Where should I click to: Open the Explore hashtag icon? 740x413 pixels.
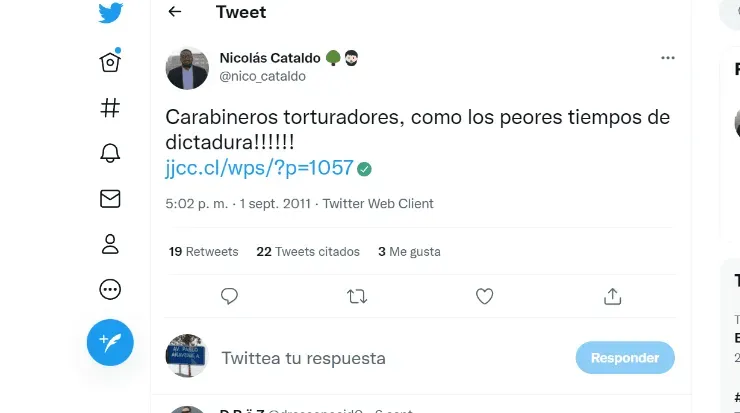(110, 108)
